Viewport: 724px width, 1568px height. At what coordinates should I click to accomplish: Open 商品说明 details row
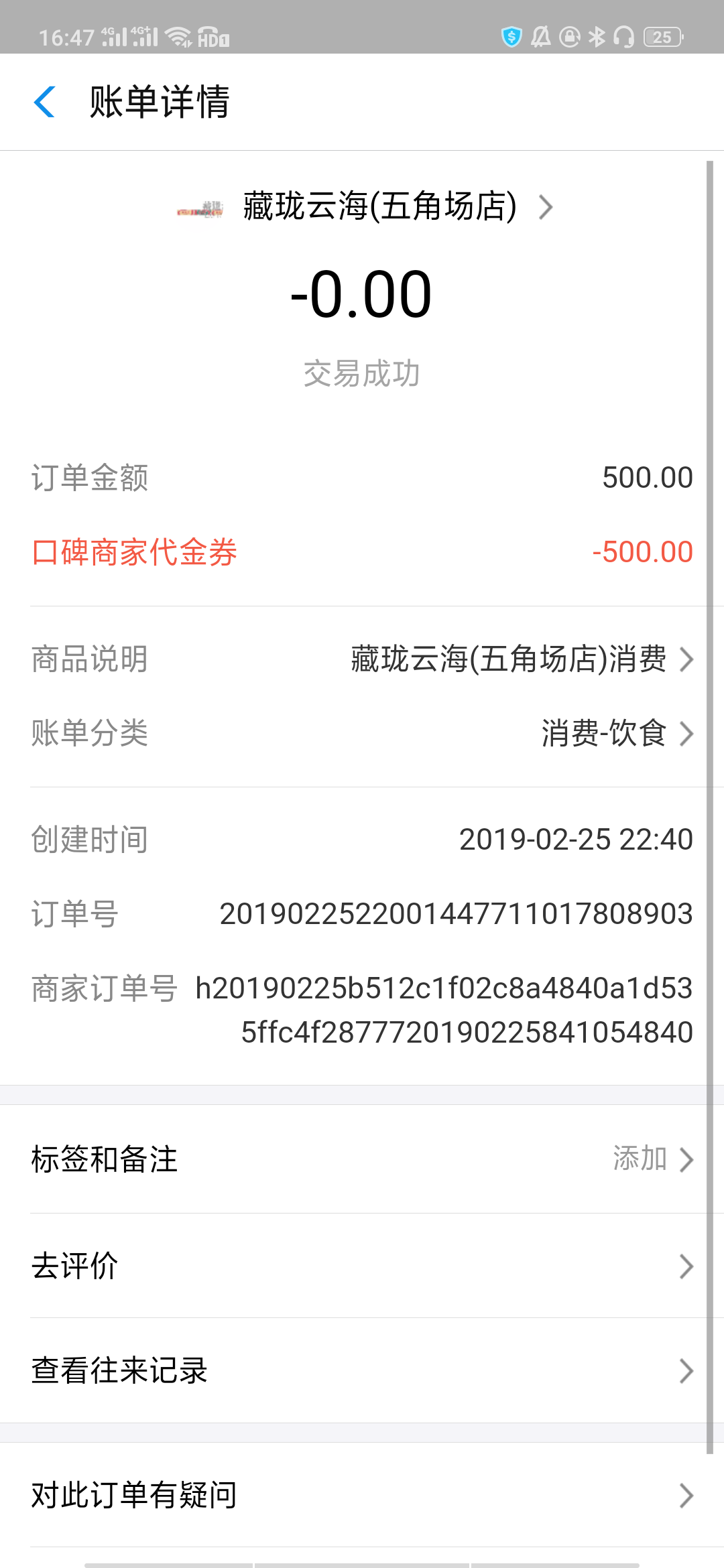pos(362,659)
